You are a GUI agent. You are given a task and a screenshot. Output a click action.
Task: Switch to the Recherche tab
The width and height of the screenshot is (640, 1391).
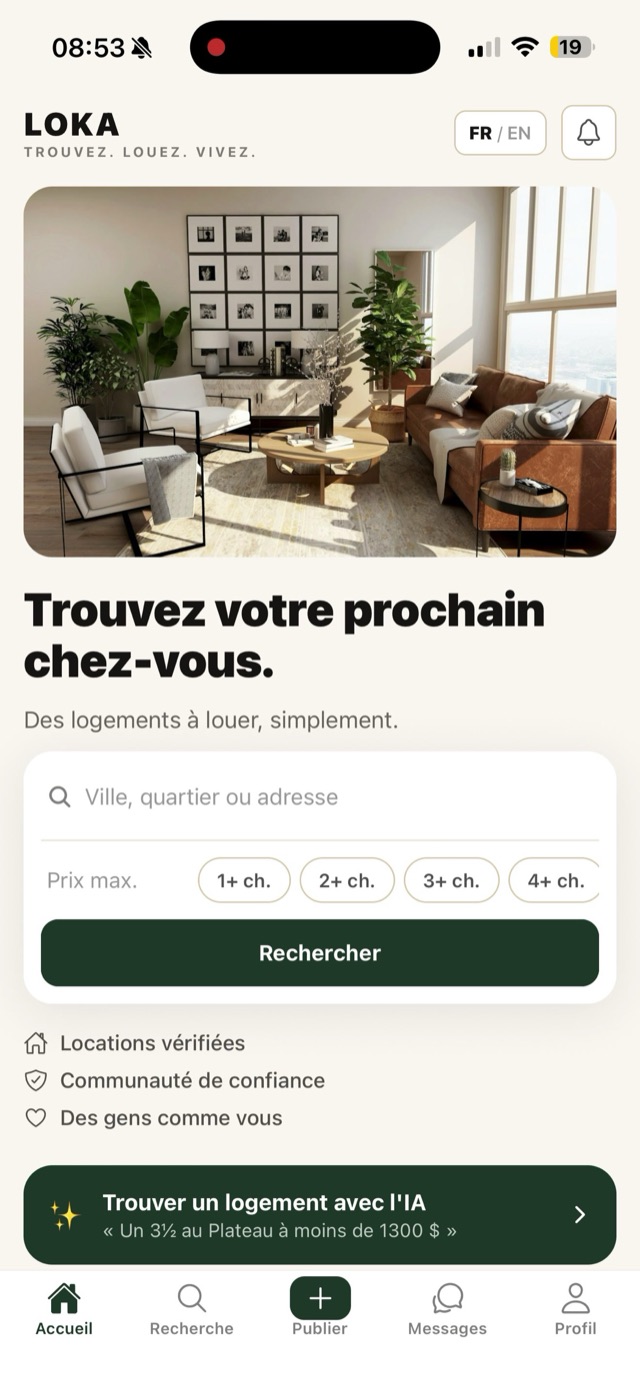pyautogui.click(x=192, y=1309)
